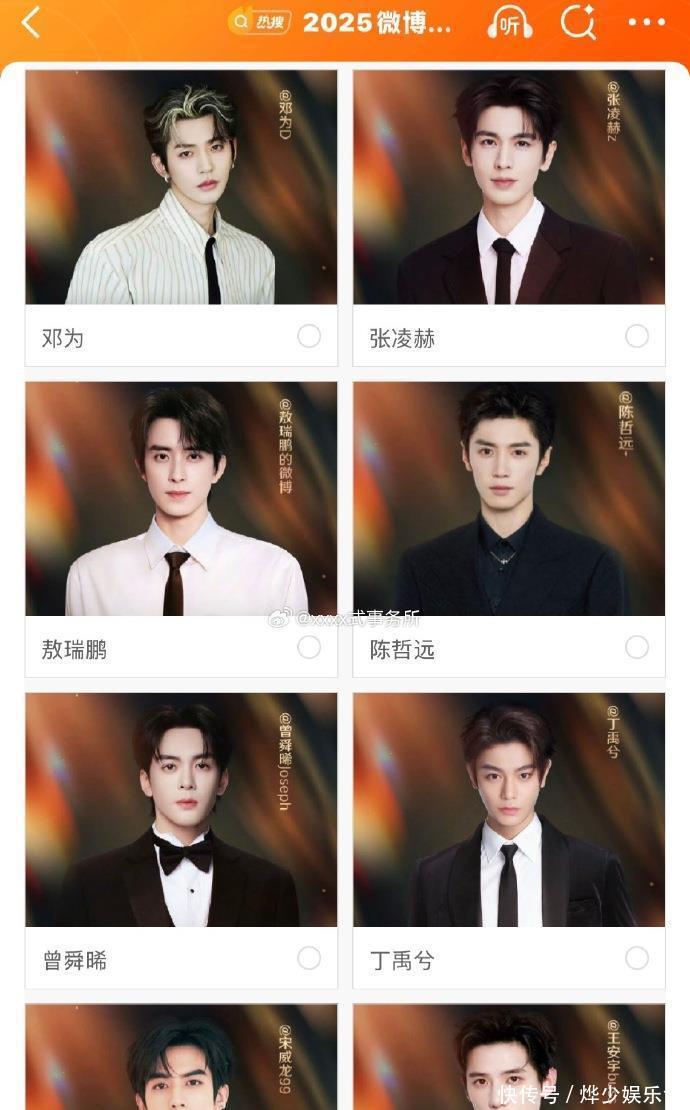Go back using the top-left arrow
690x1110 pixels.
[x=31, y=23]
